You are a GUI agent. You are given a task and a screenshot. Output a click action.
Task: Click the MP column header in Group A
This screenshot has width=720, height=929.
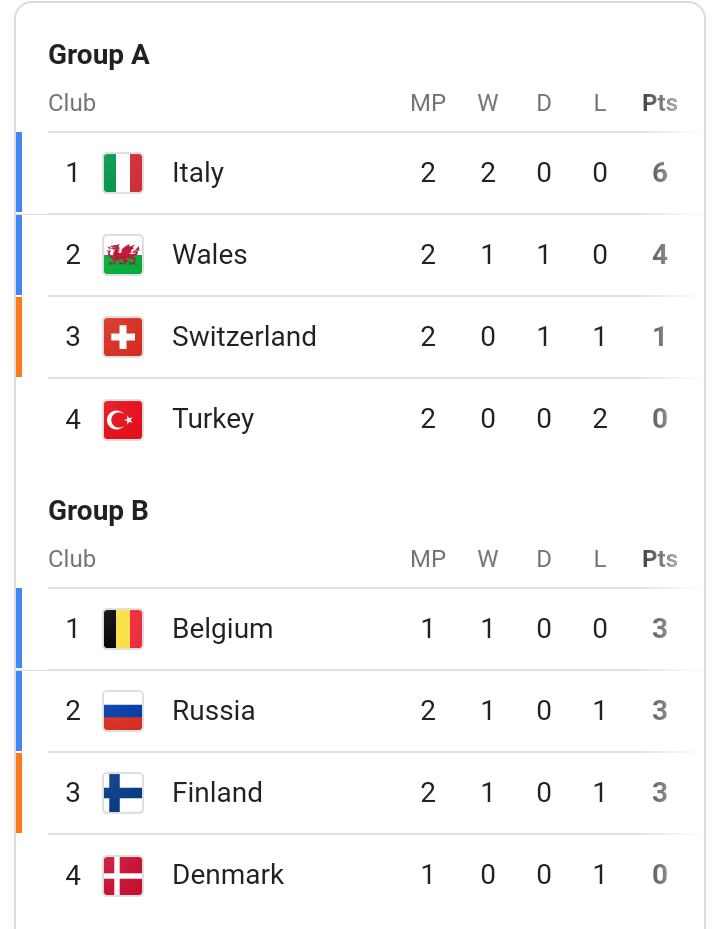pyautogui.click(x=428, y=102)
